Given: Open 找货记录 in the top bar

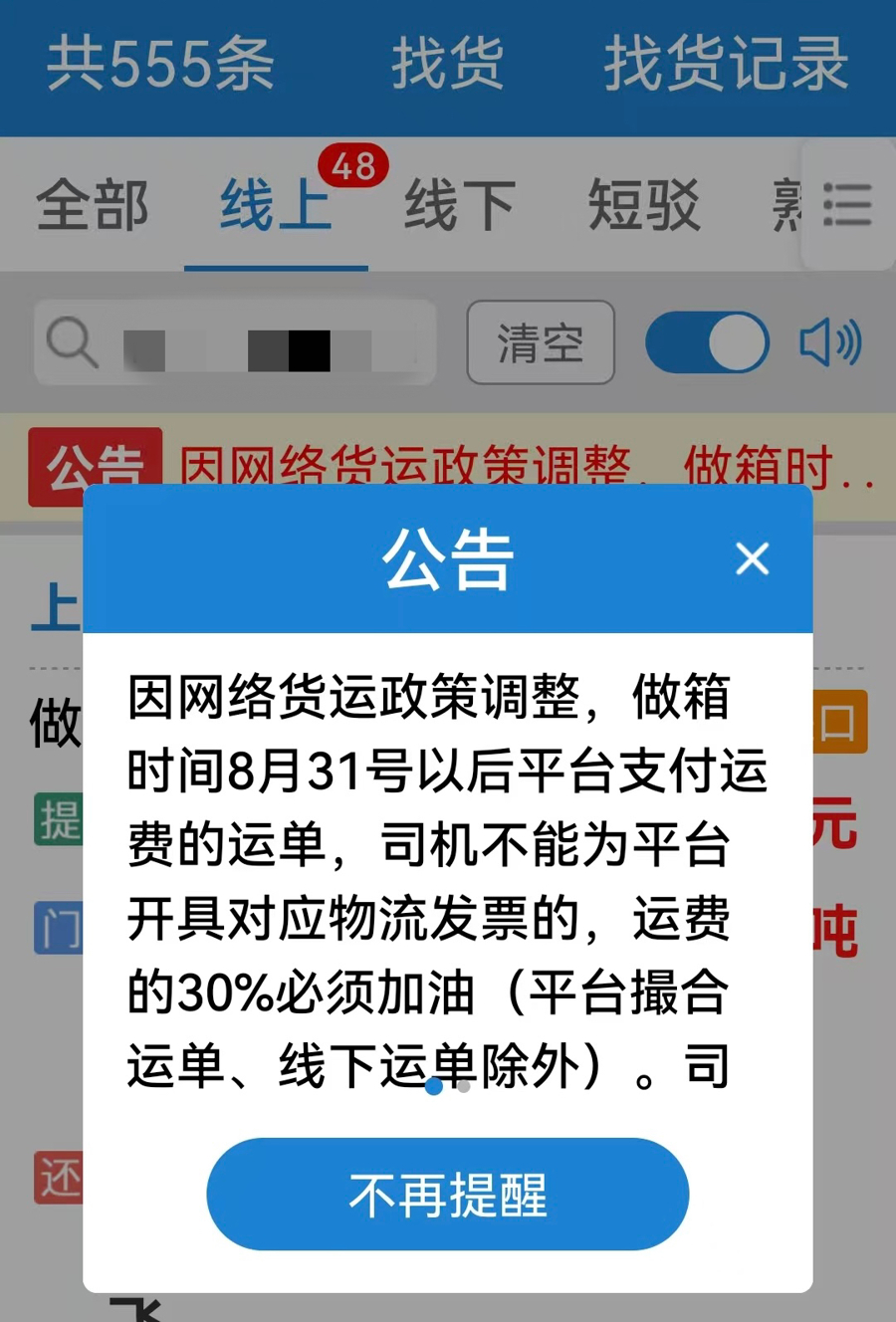Looking at the screenshot, I should point(726,64).
